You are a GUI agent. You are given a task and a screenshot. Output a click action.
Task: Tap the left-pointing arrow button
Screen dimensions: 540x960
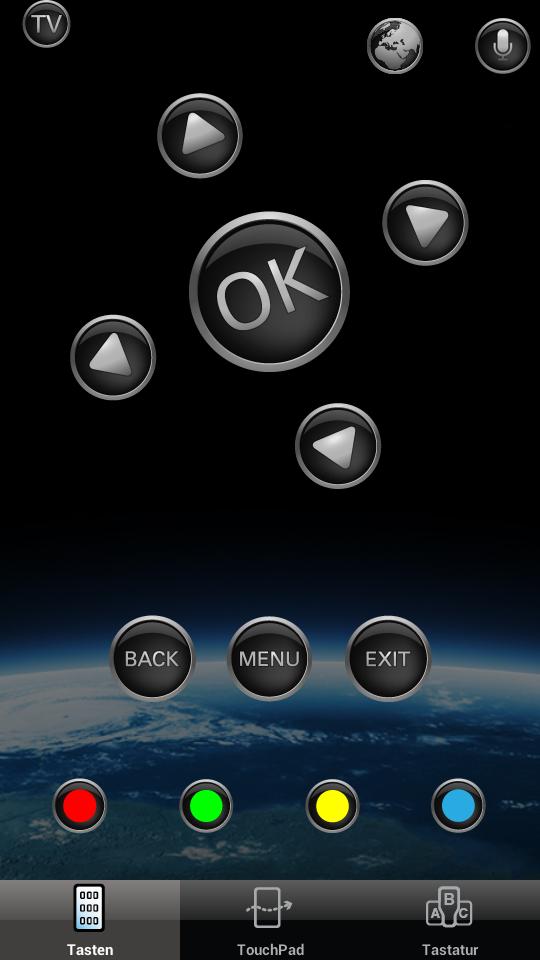338,446
